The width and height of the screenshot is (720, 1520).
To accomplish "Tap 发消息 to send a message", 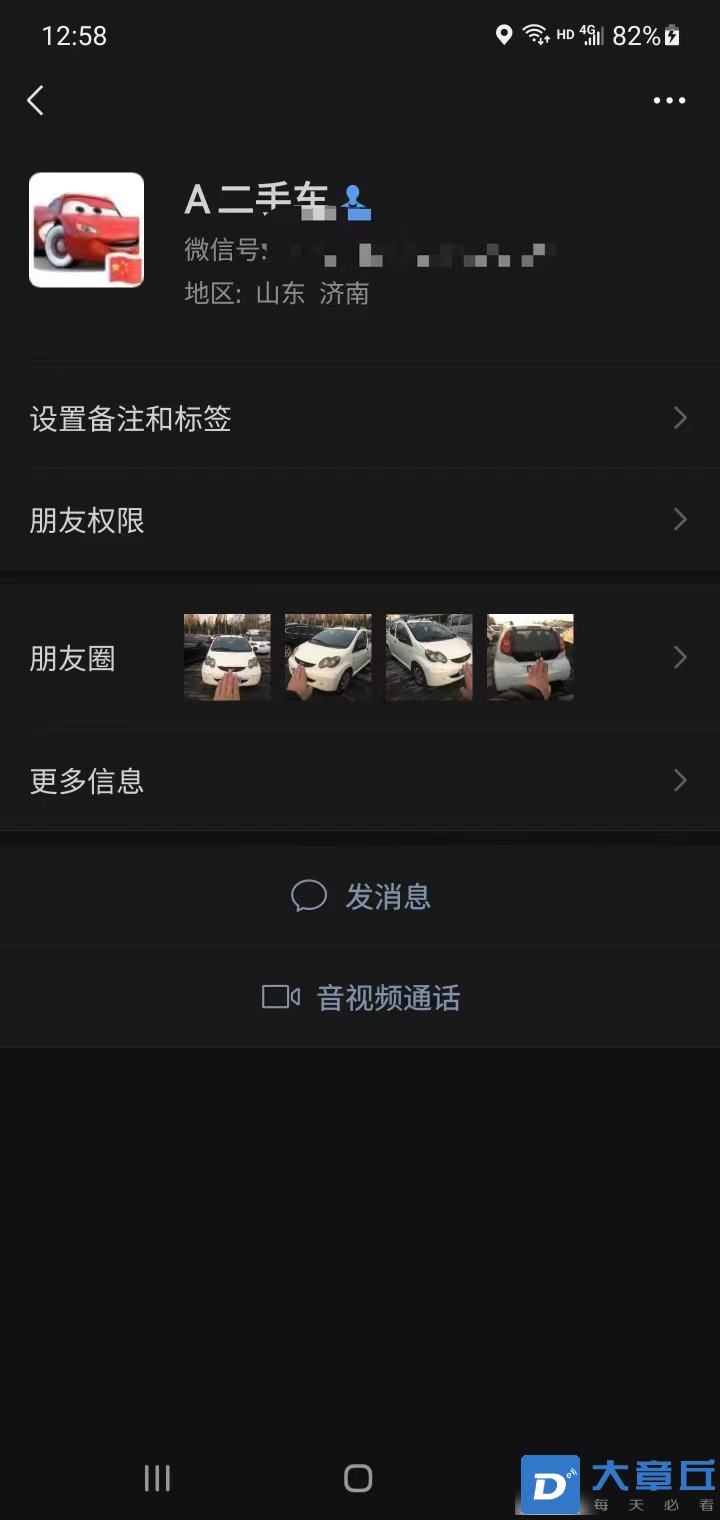I will (362, 896).
